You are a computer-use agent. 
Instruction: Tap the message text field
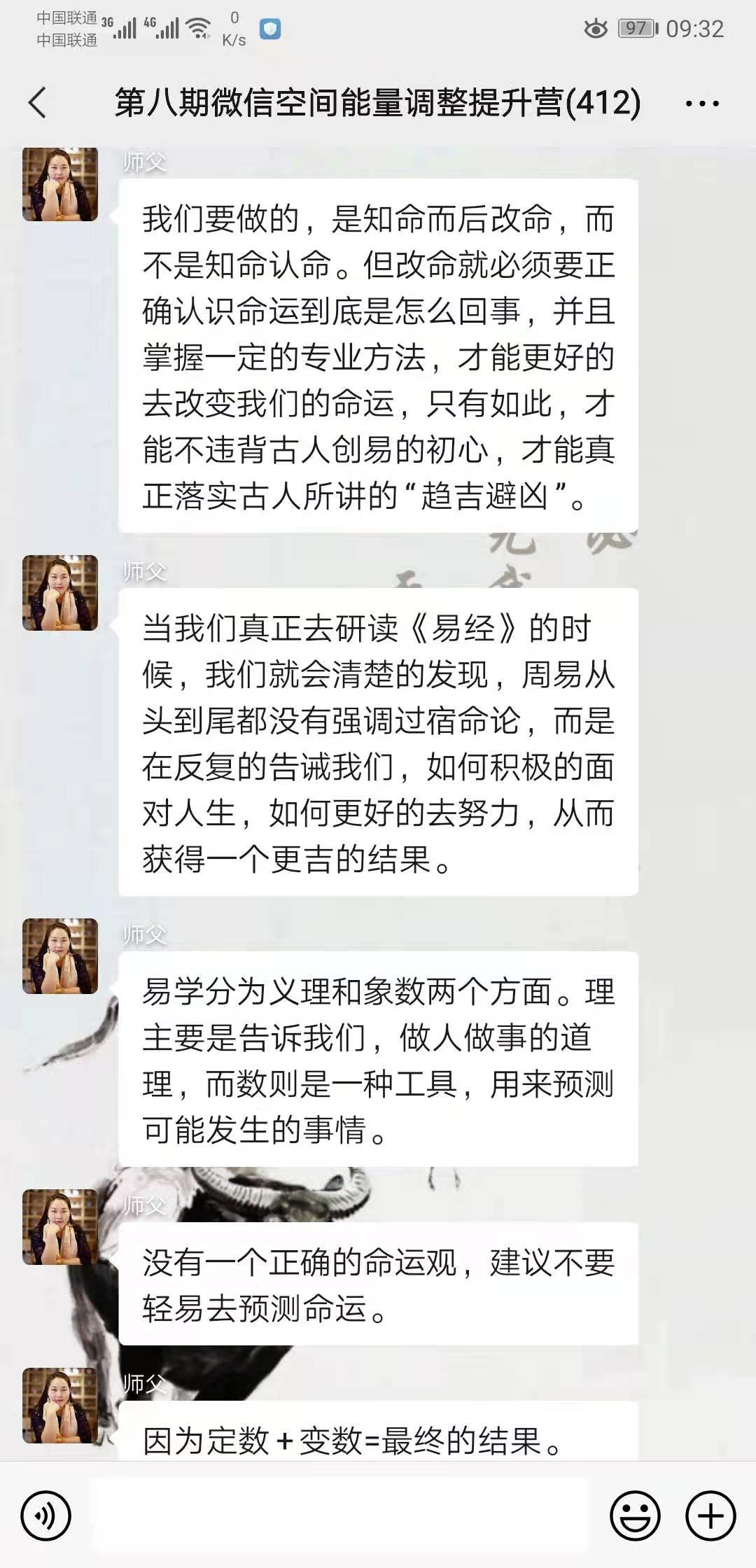pyautogui.click(x=339, y=1516)
